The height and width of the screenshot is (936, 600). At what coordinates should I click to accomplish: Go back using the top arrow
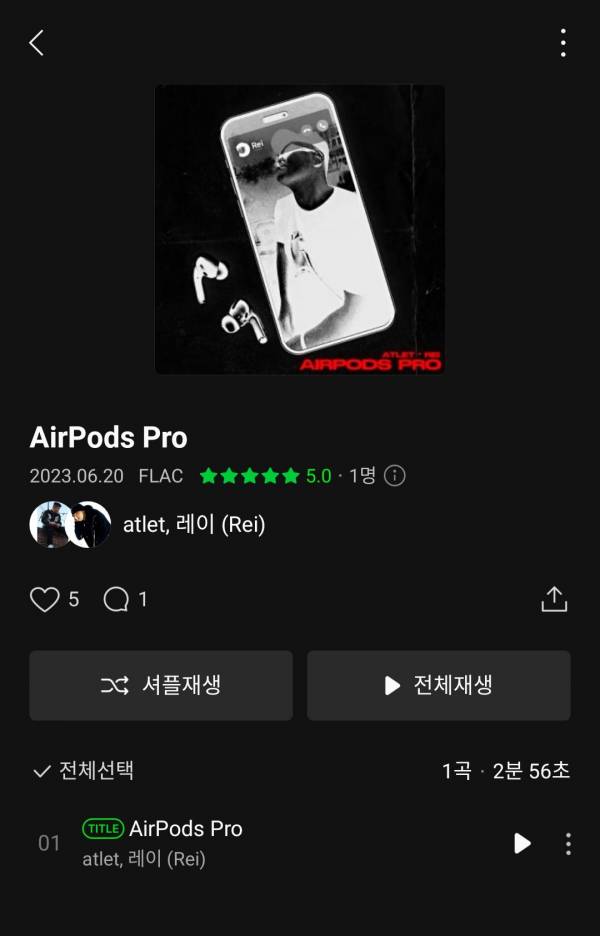tap(37, 43)
